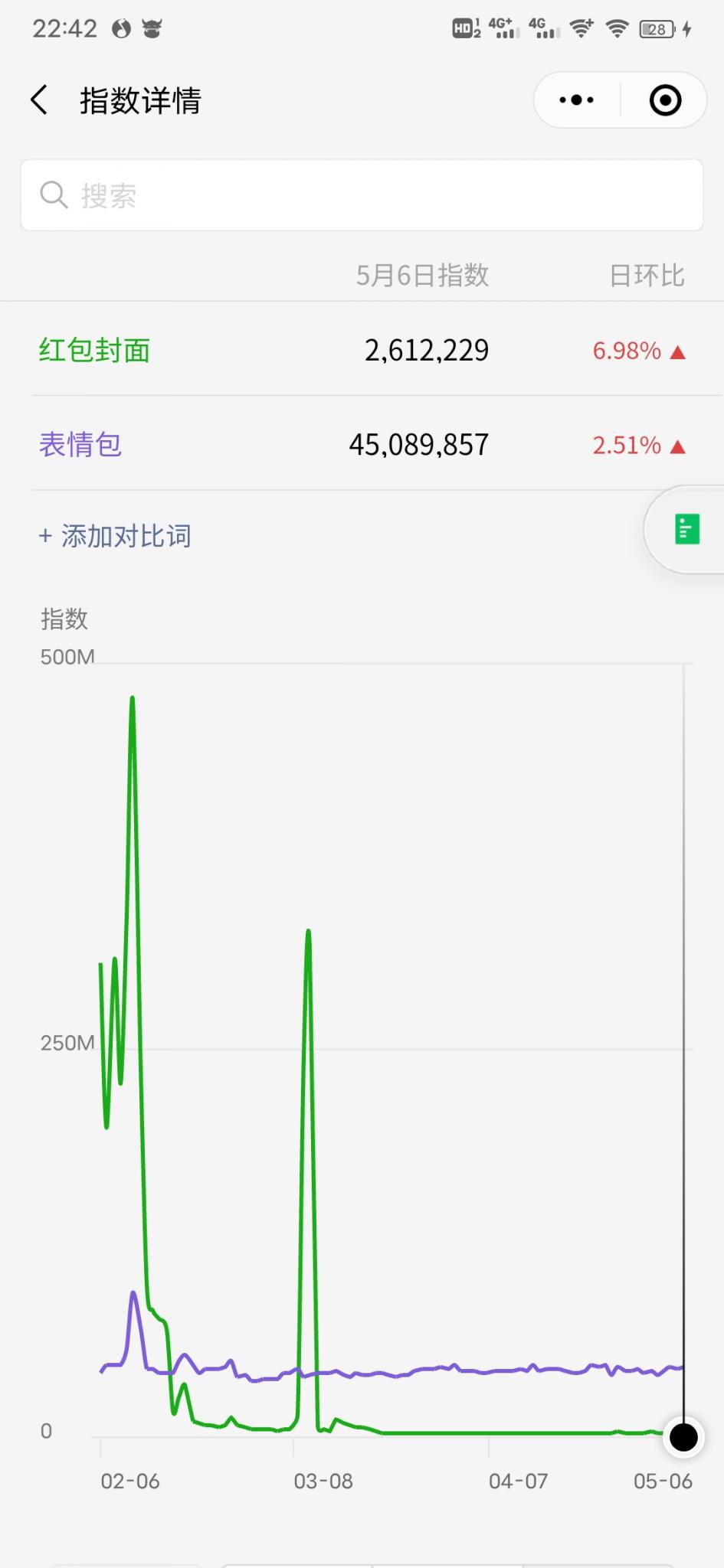Viewport: 724px width, 1568px height.
Task: Tap the HD icon in the status bar
Action: 464,28
